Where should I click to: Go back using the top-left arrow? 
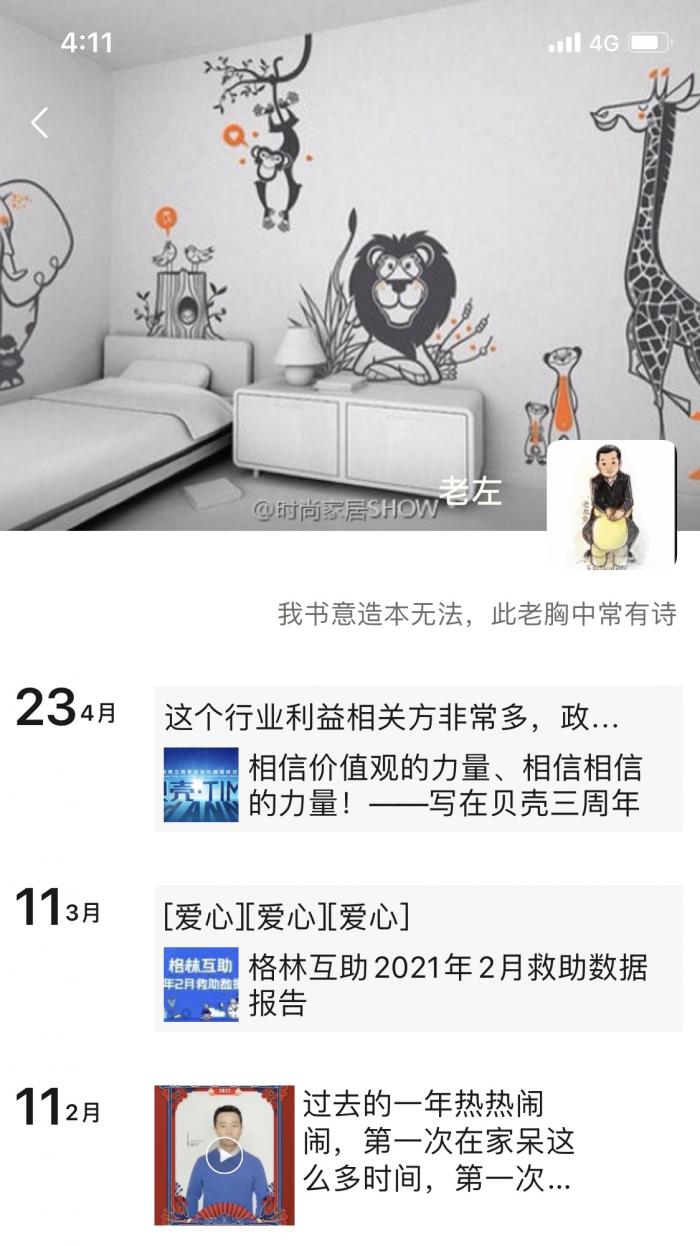[x=39, y=123]
